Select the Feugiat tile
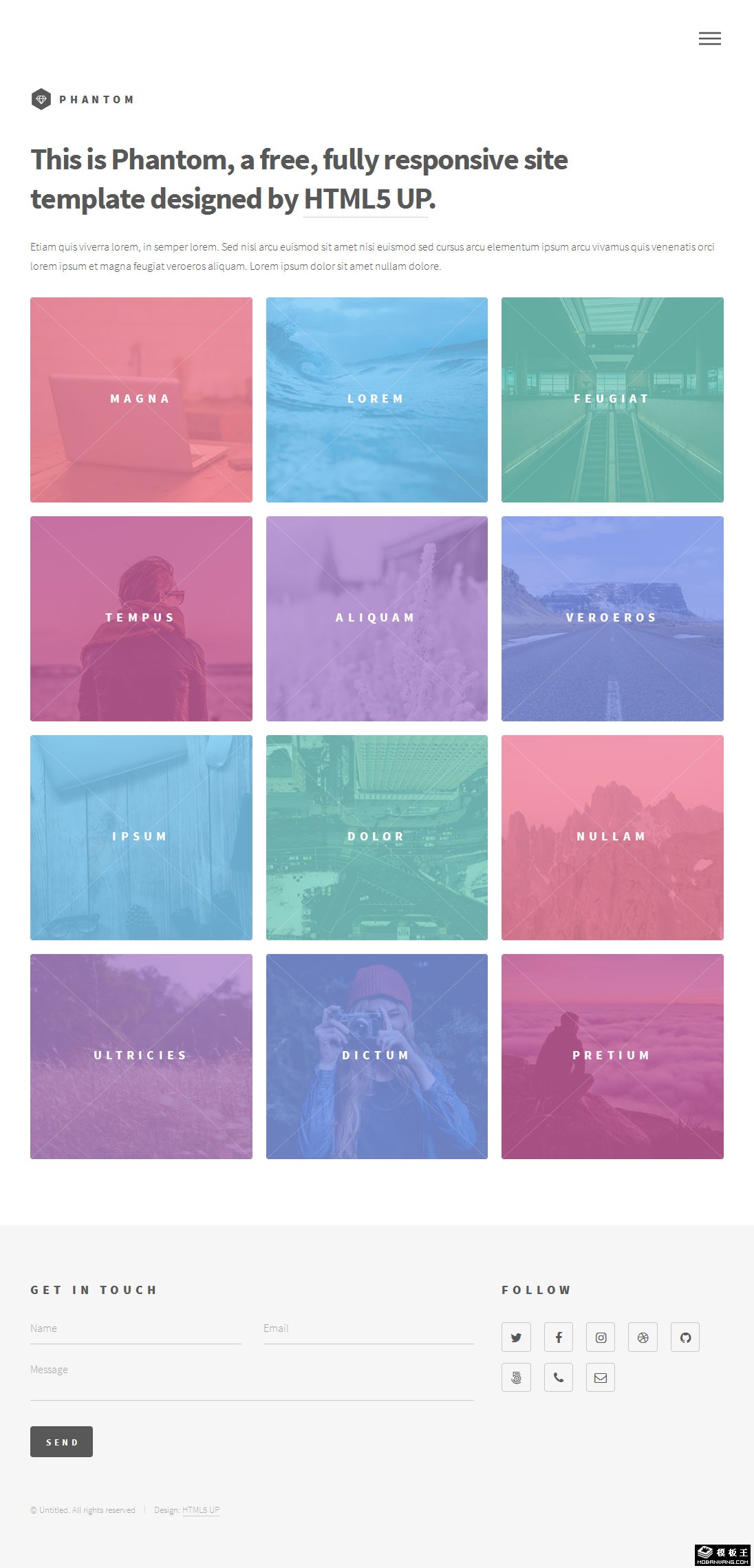 click(612, 399)
